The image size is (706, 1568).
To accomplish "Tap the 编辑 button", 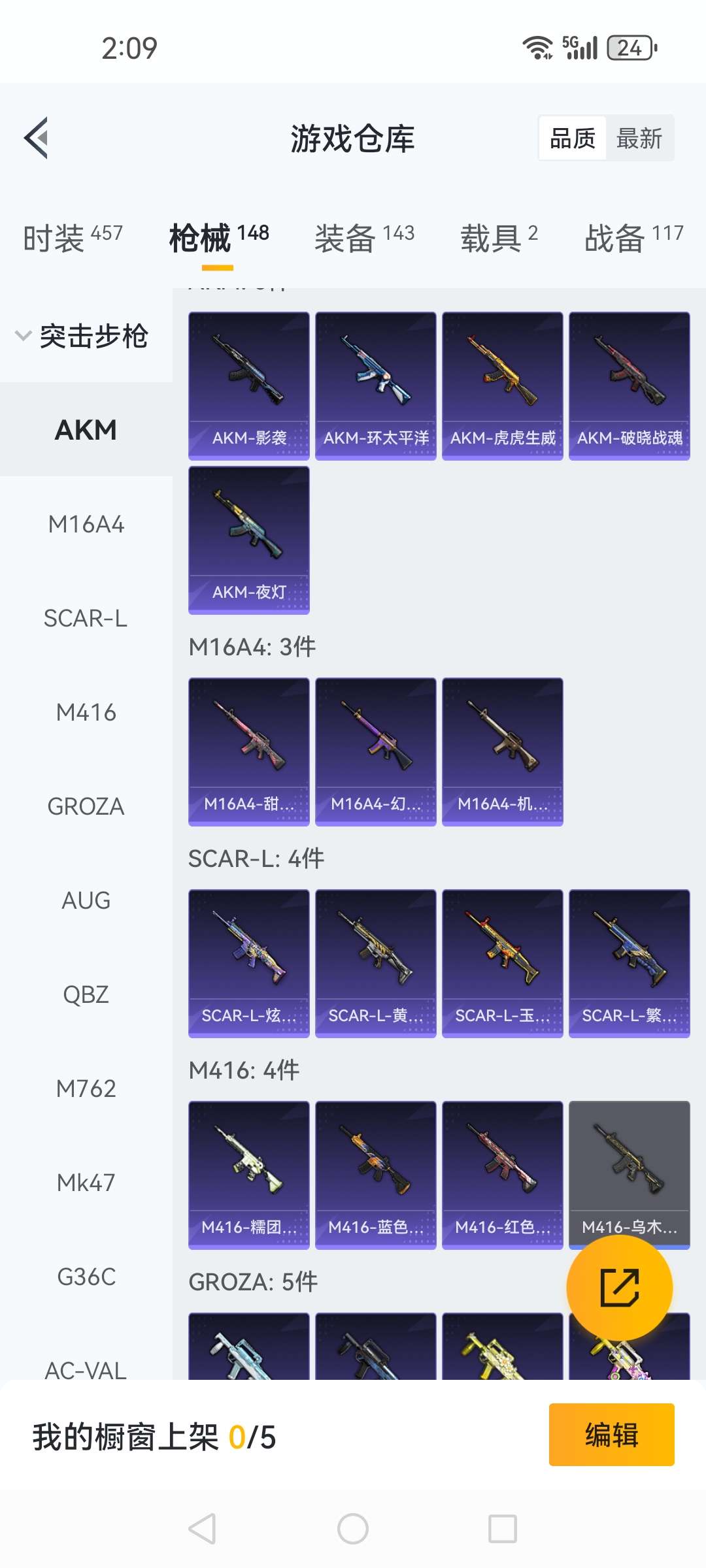I will coord(611,1435).
